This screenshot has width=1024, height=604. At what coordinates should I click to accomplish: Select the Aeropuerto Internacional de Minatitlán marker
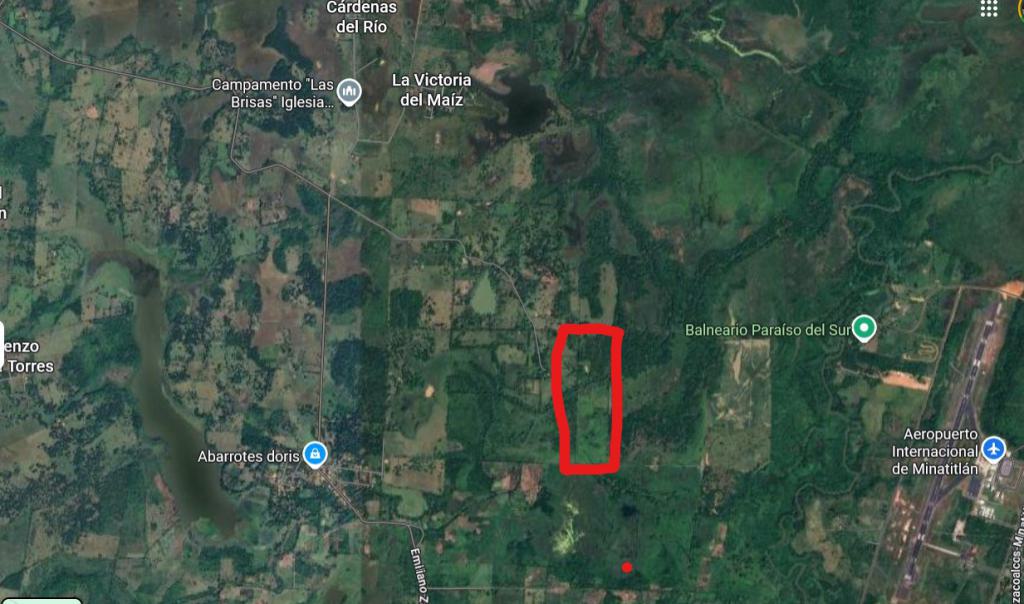(x=992, y=448)
